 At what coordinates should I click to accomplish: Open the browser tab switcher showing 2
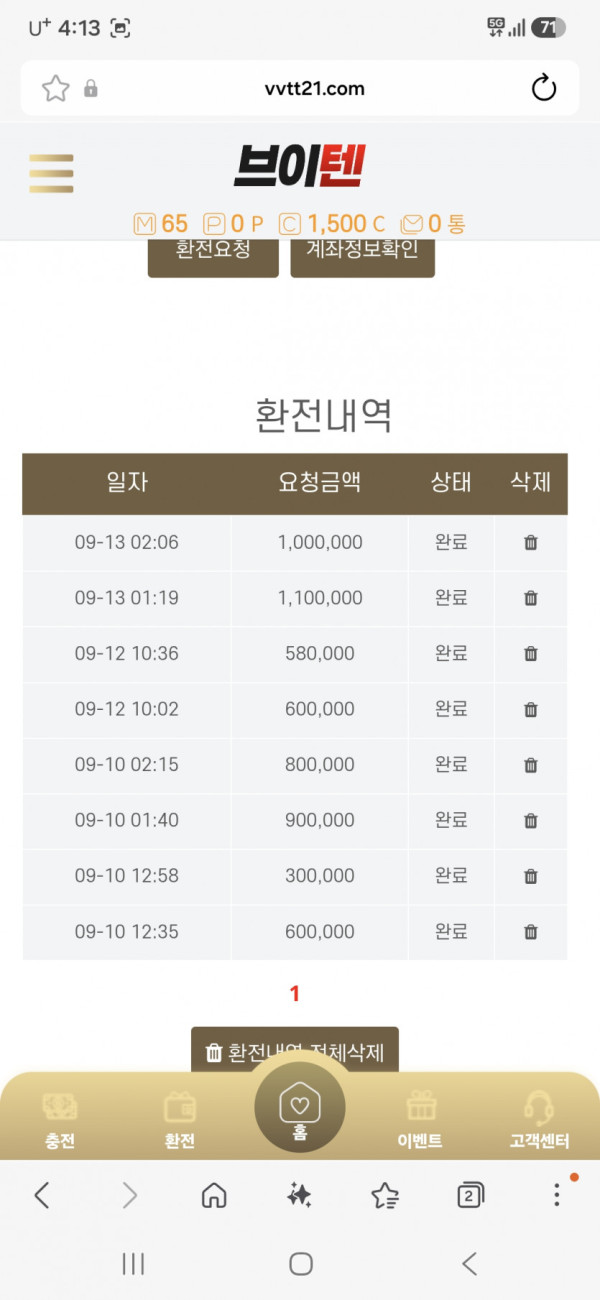pos(470,1195)
